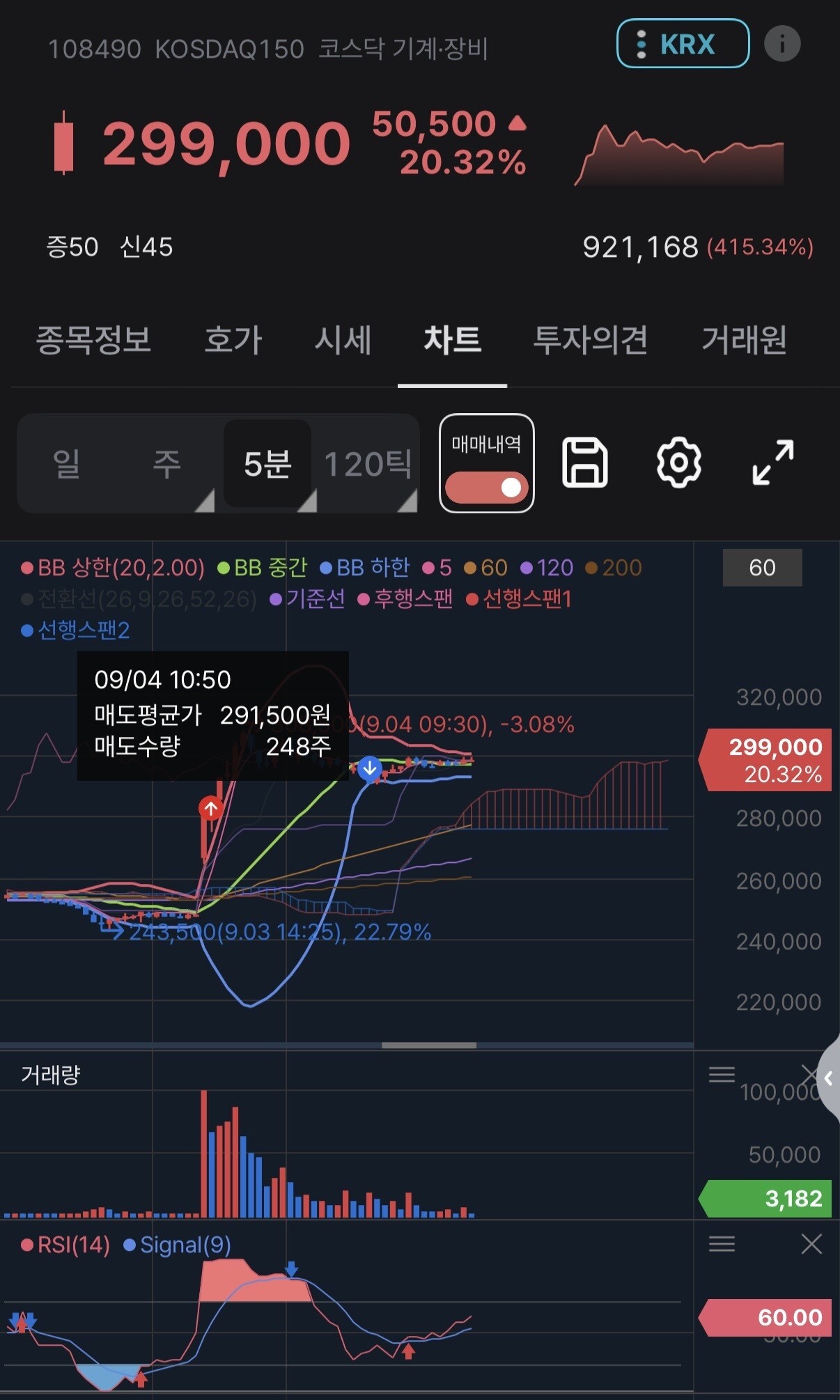Screen dimensions: 840x1400
Task: Close the RSI indicator panel
Action: (x=811, y=1243)
